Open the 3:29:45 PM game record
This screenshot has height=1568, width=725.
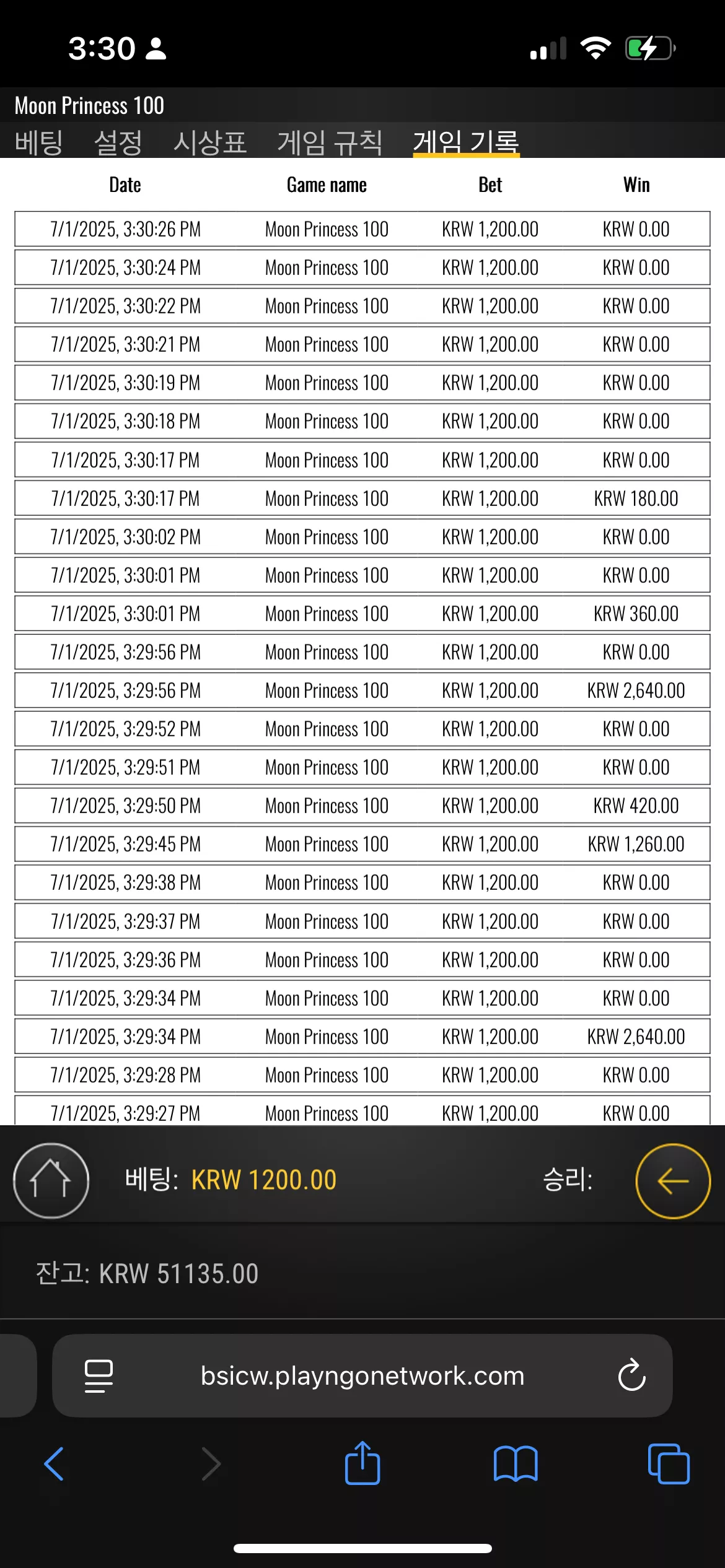(362, 844)
